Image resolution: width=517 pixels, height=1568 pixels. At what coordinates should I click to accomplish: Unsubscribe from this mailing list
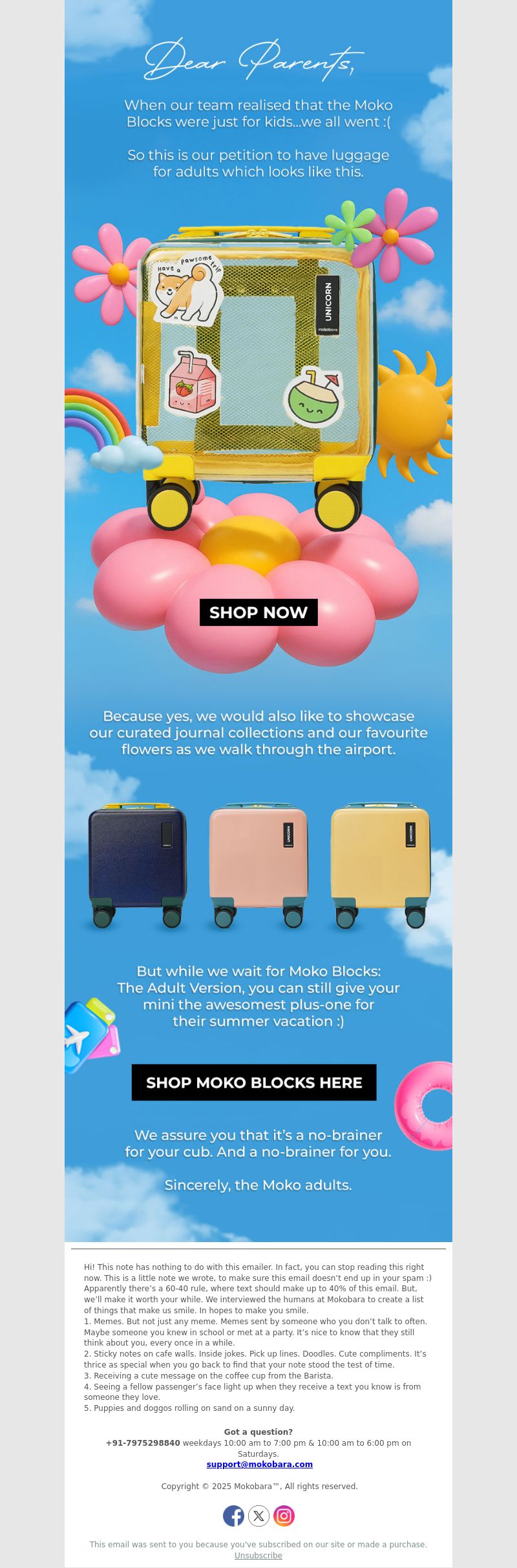(258, 1556)
